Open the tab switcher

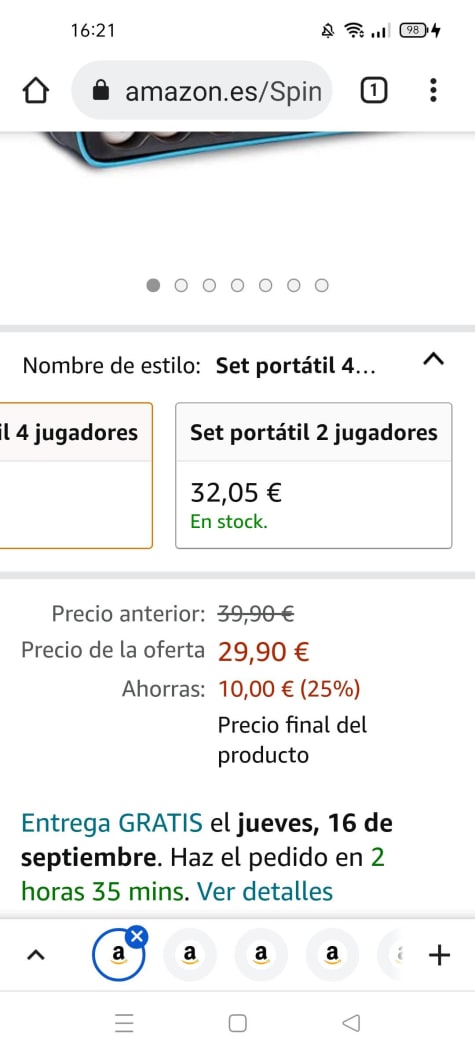374,90
